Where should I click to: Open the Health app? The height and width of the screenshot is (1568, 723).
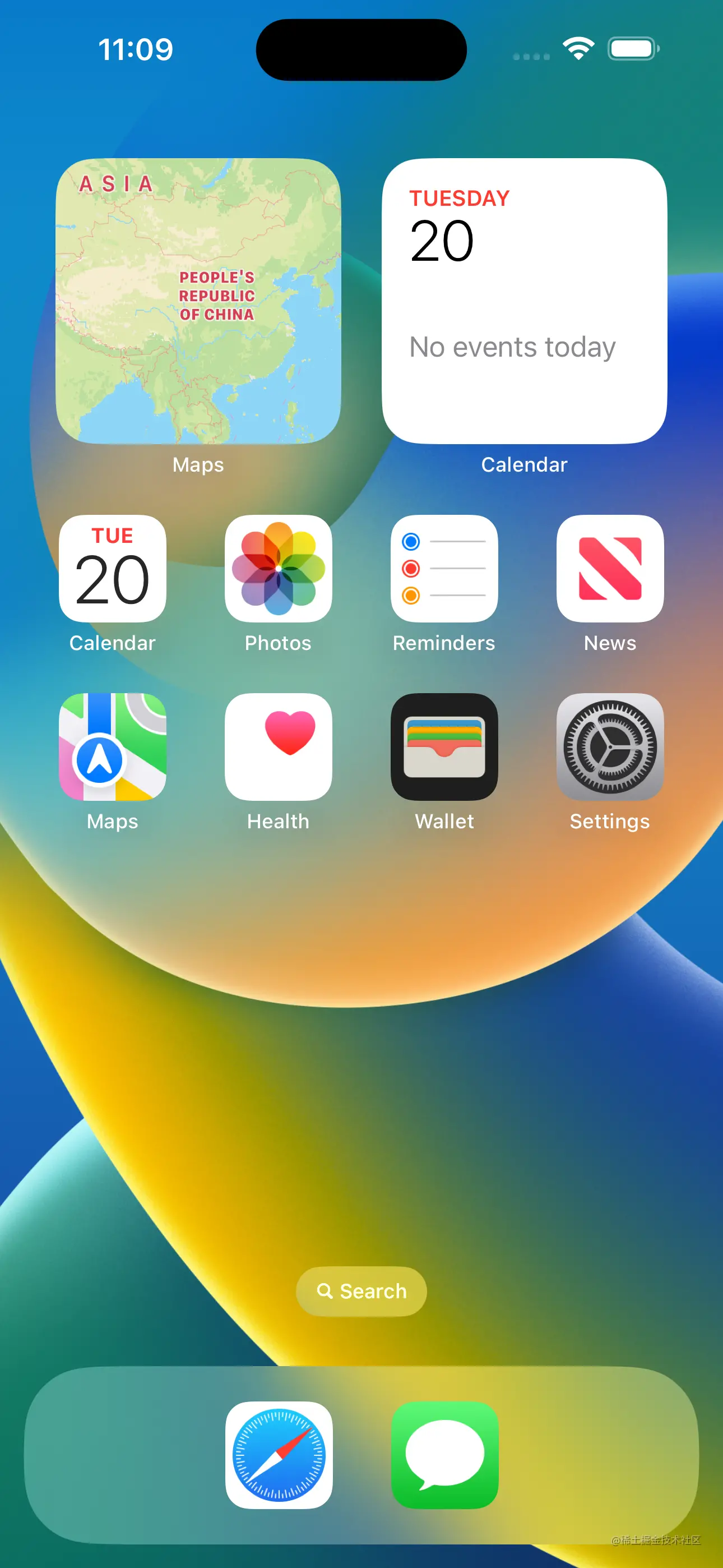278,747
